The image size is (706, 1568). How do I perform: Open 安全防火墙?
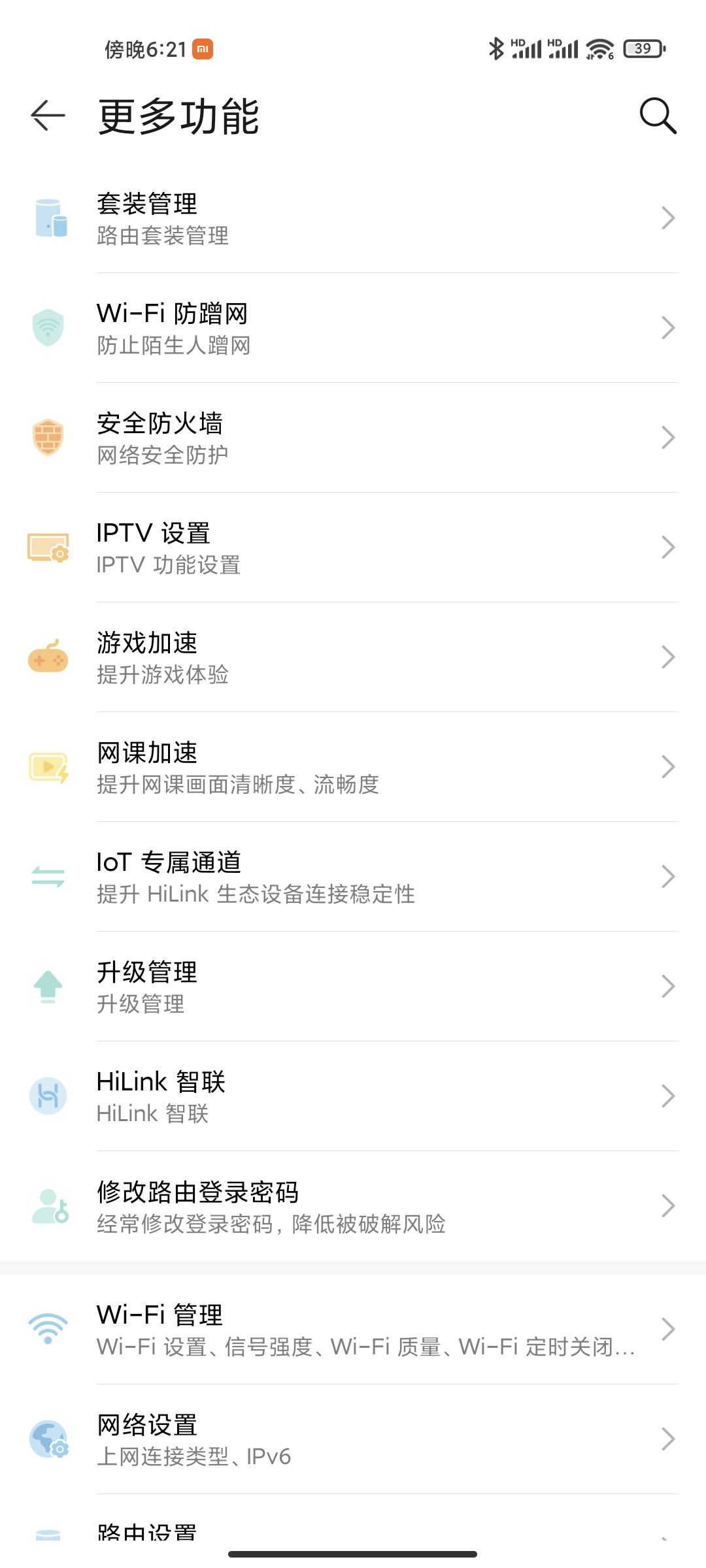[353, 438]
